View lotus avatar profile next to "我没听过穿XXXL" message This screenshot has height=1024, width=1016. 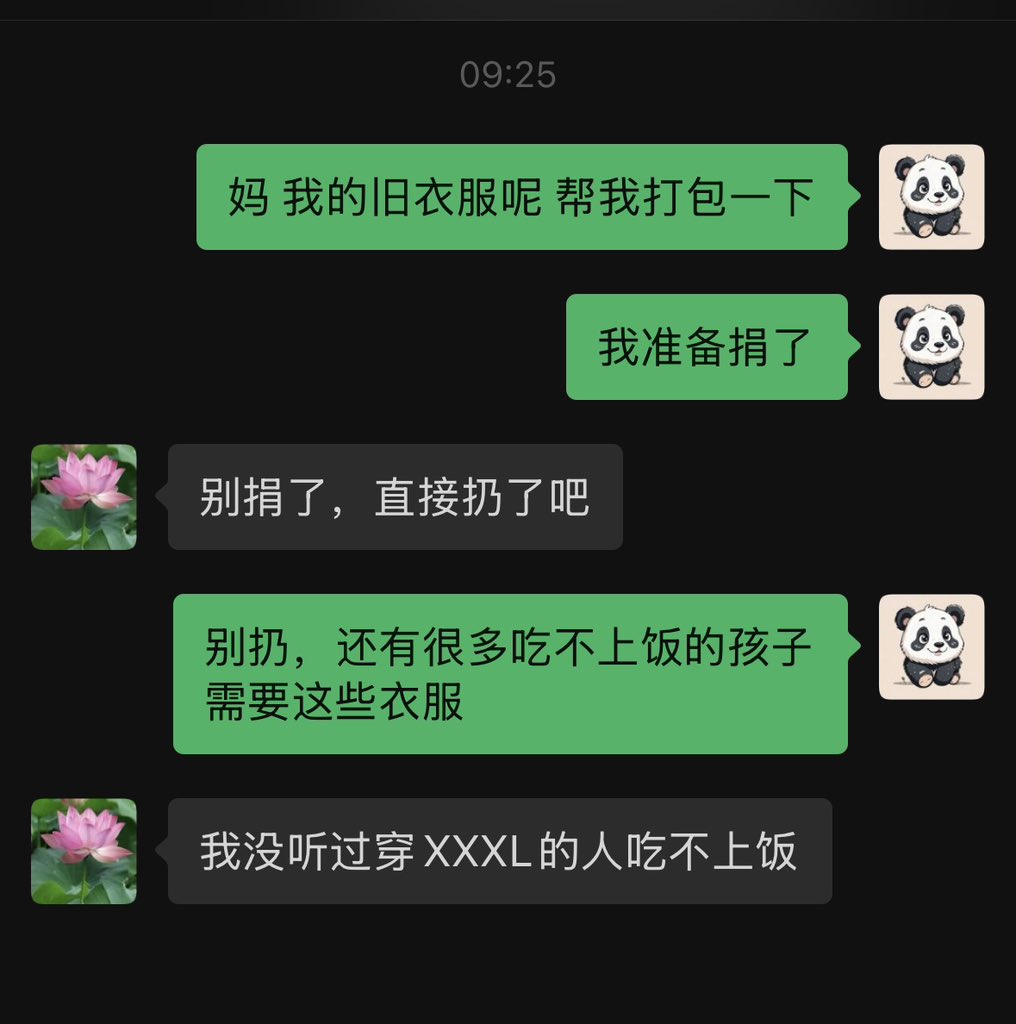point(84,851)
